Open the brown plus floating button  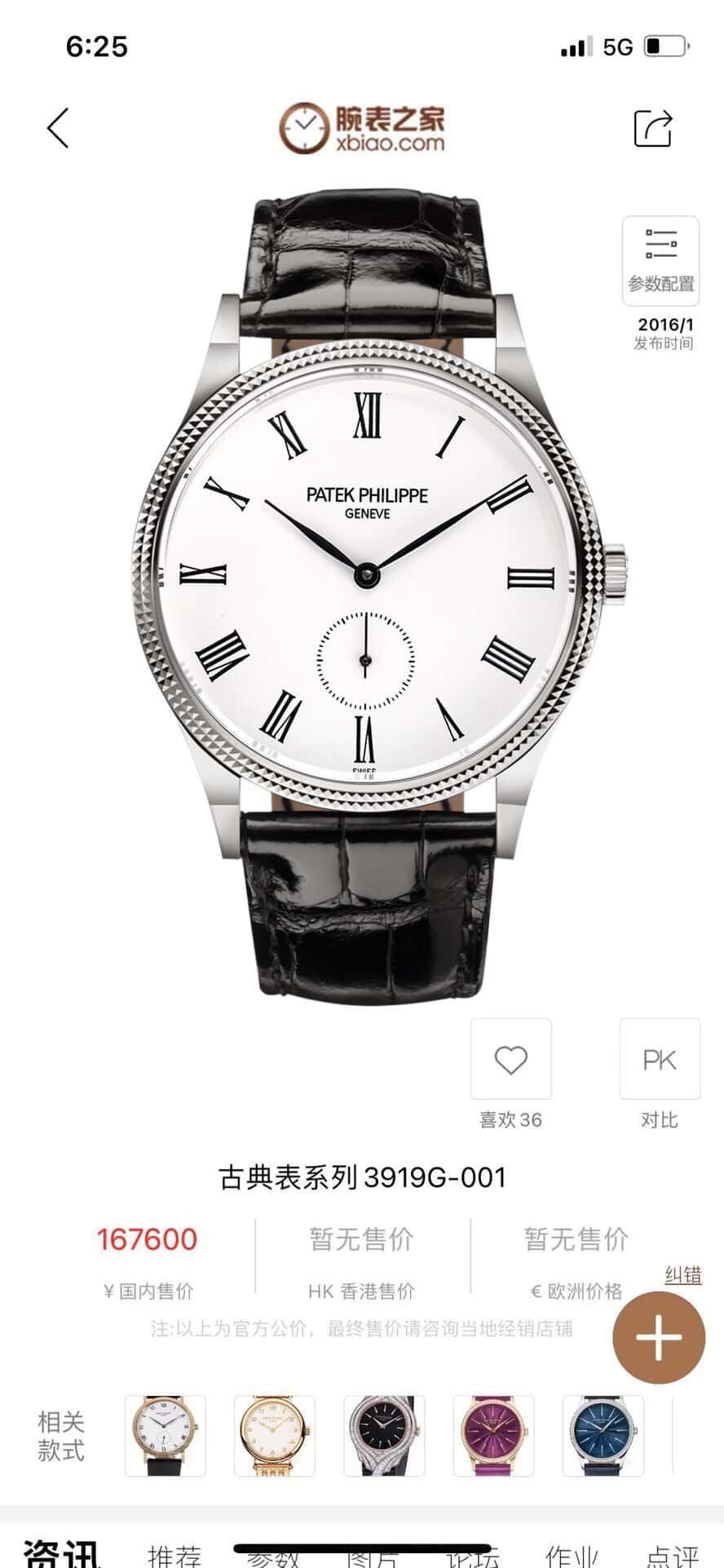pyautogui.click(x=659, y=1338)
